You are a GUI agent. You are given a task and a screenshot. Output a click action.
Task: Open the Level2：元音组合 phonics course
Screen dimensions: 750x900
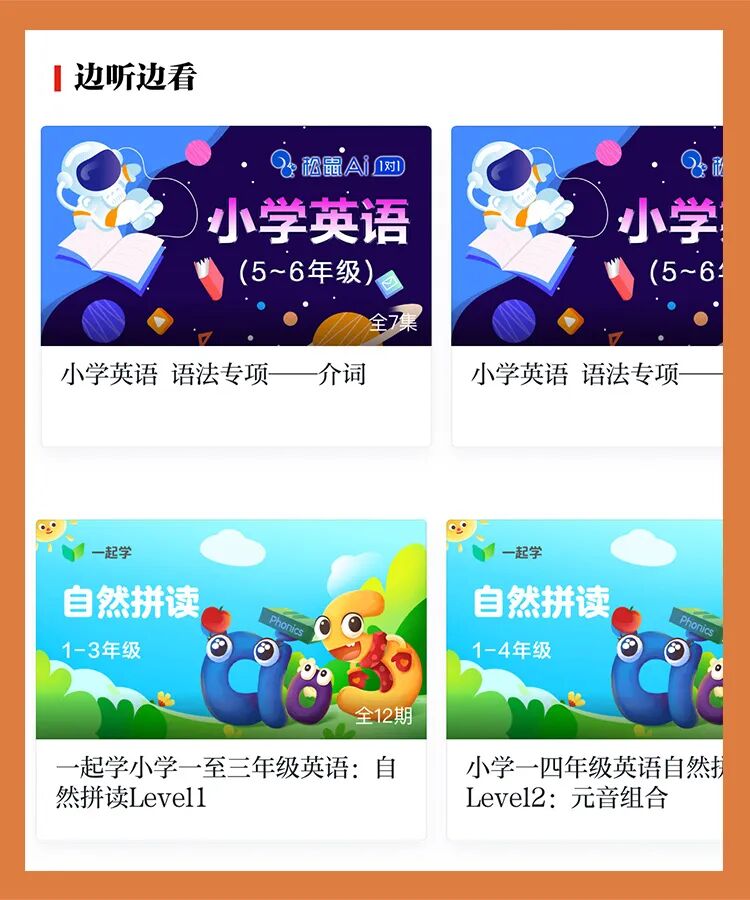pos(585,678)
